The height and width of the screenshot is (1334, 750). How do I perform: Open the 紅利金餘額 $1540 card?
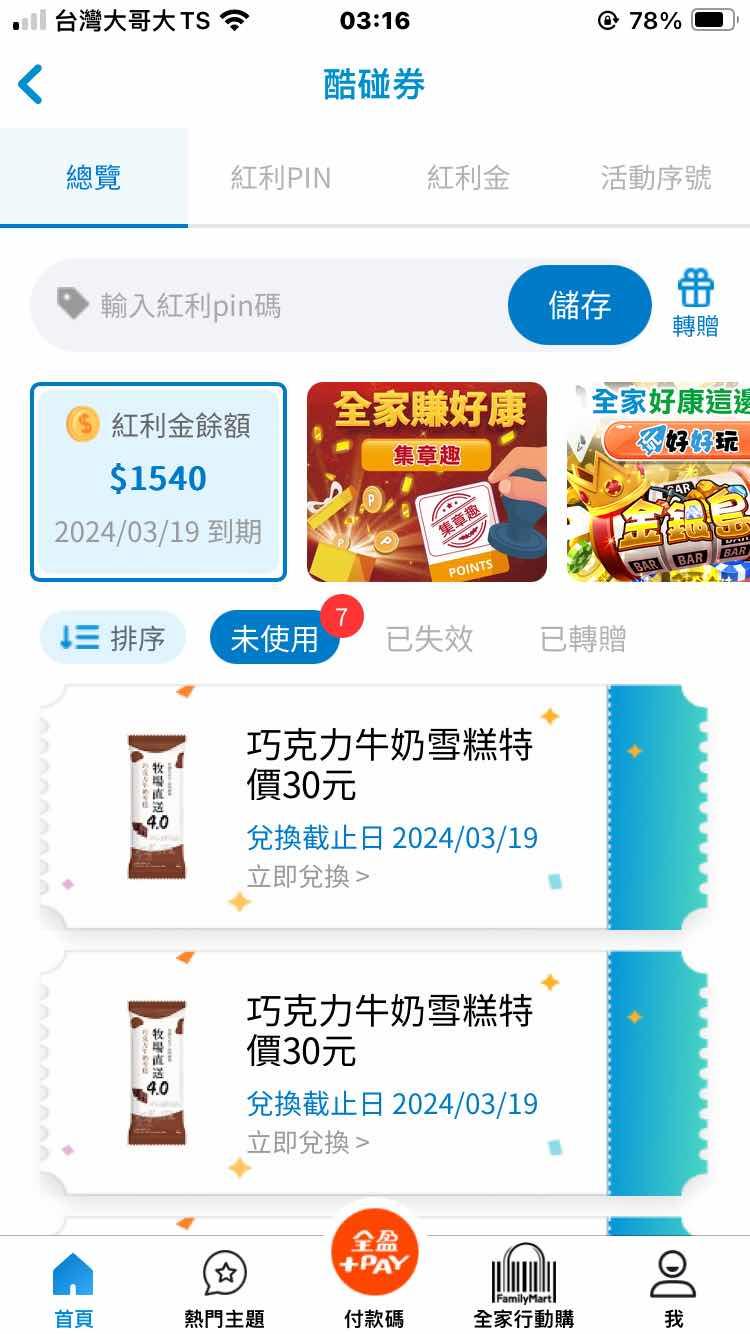point(158,481)
